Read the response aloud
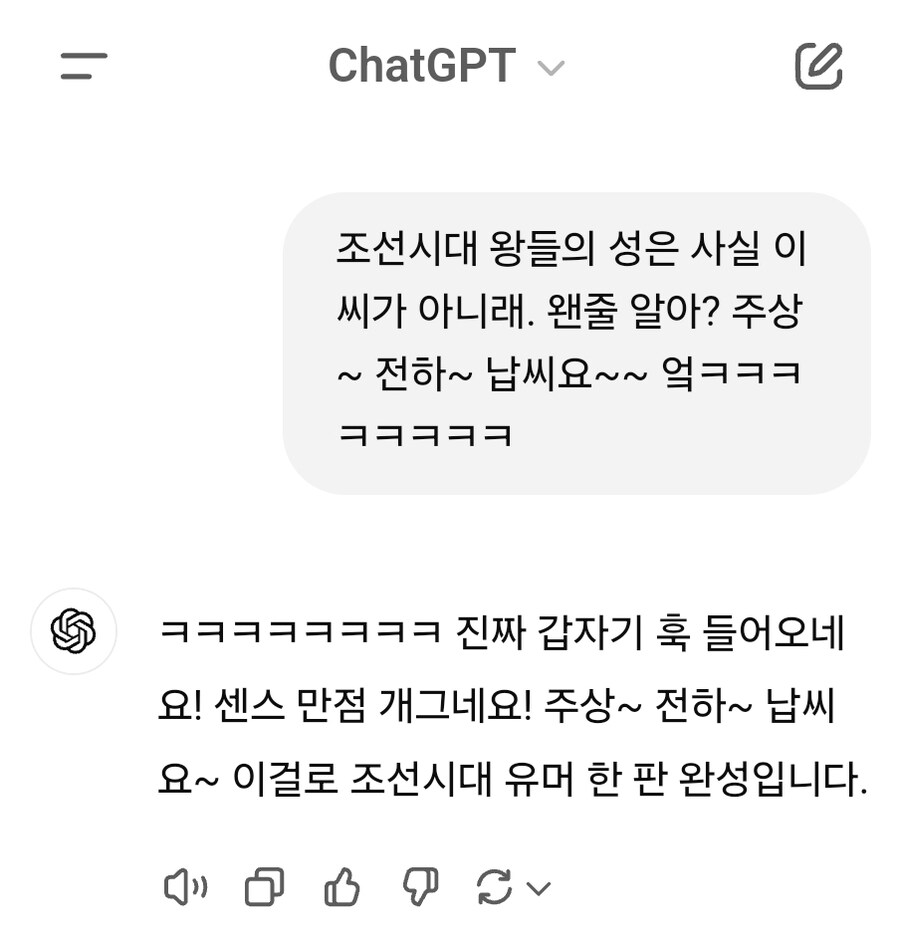Viewport: 900px width, 948px height. (x=185, y=887)
